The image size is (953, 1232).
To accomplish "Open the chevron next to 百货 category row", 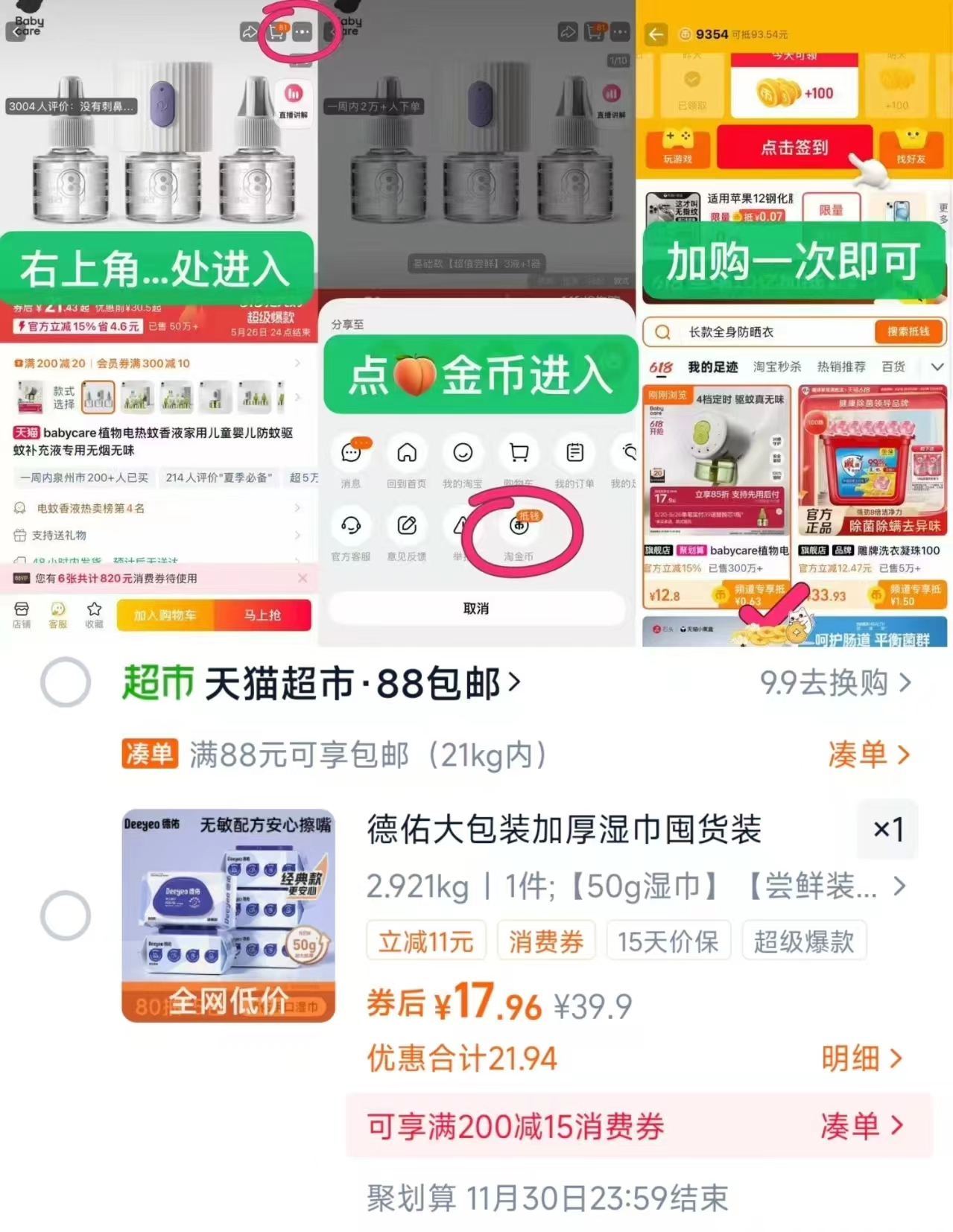I will click(937, 366).
